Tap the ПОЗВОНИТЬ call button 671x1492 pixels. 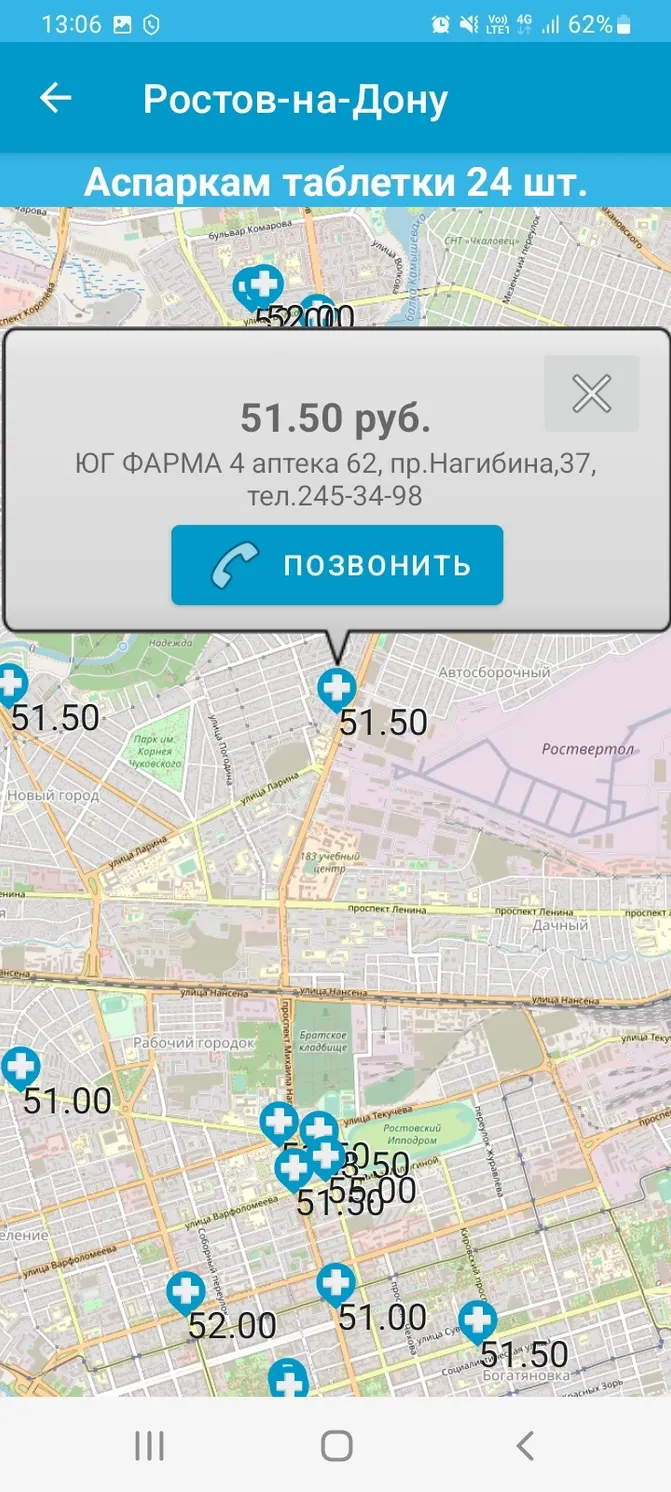coord(337,565)
